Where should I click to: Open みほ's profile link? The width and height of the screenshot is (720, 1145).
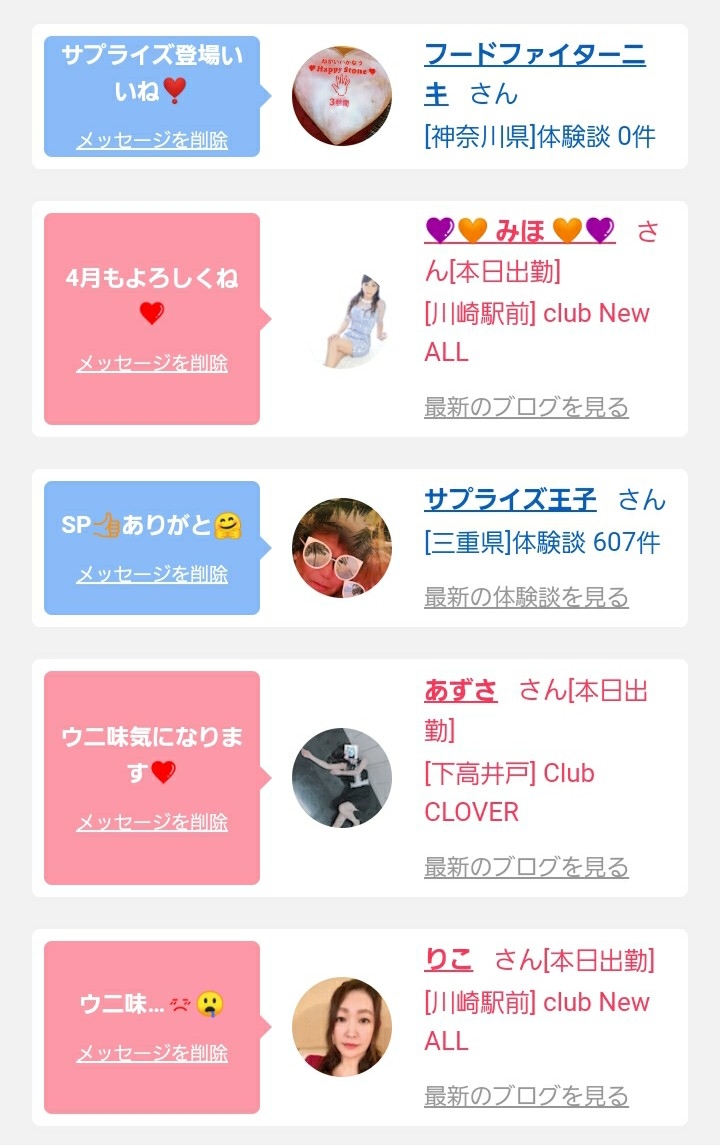520,231
